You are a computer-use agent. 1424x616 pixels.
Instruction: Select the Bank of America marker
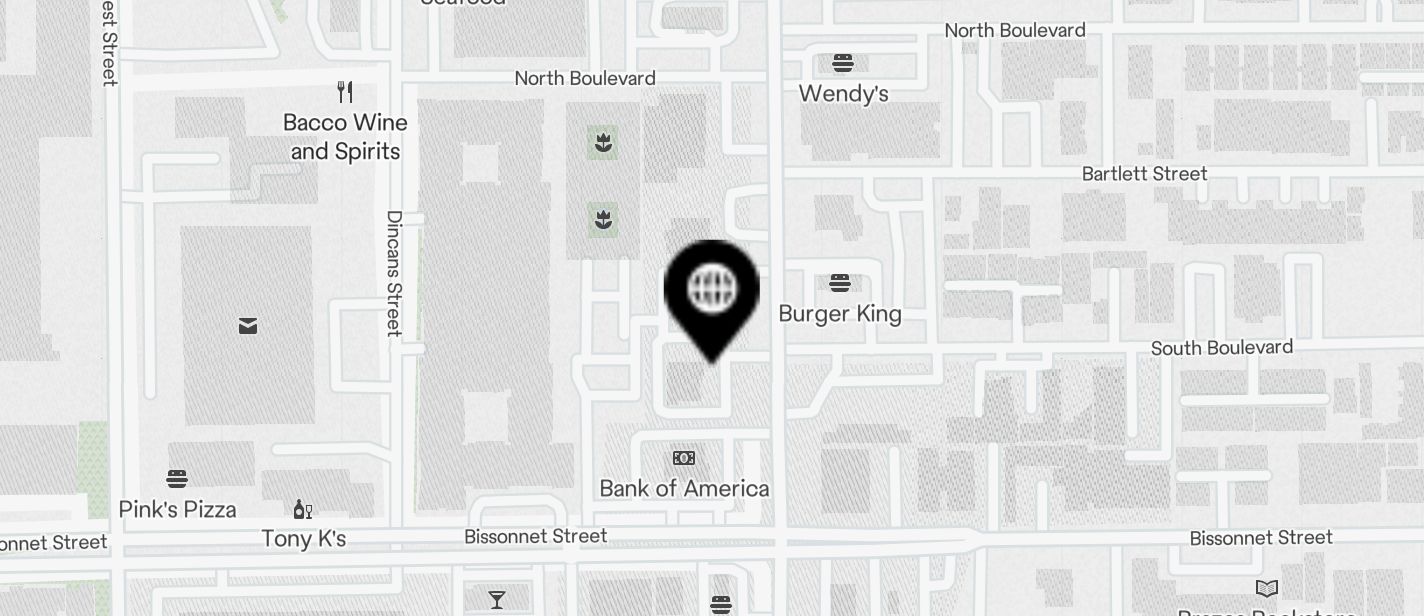[684, 459]
